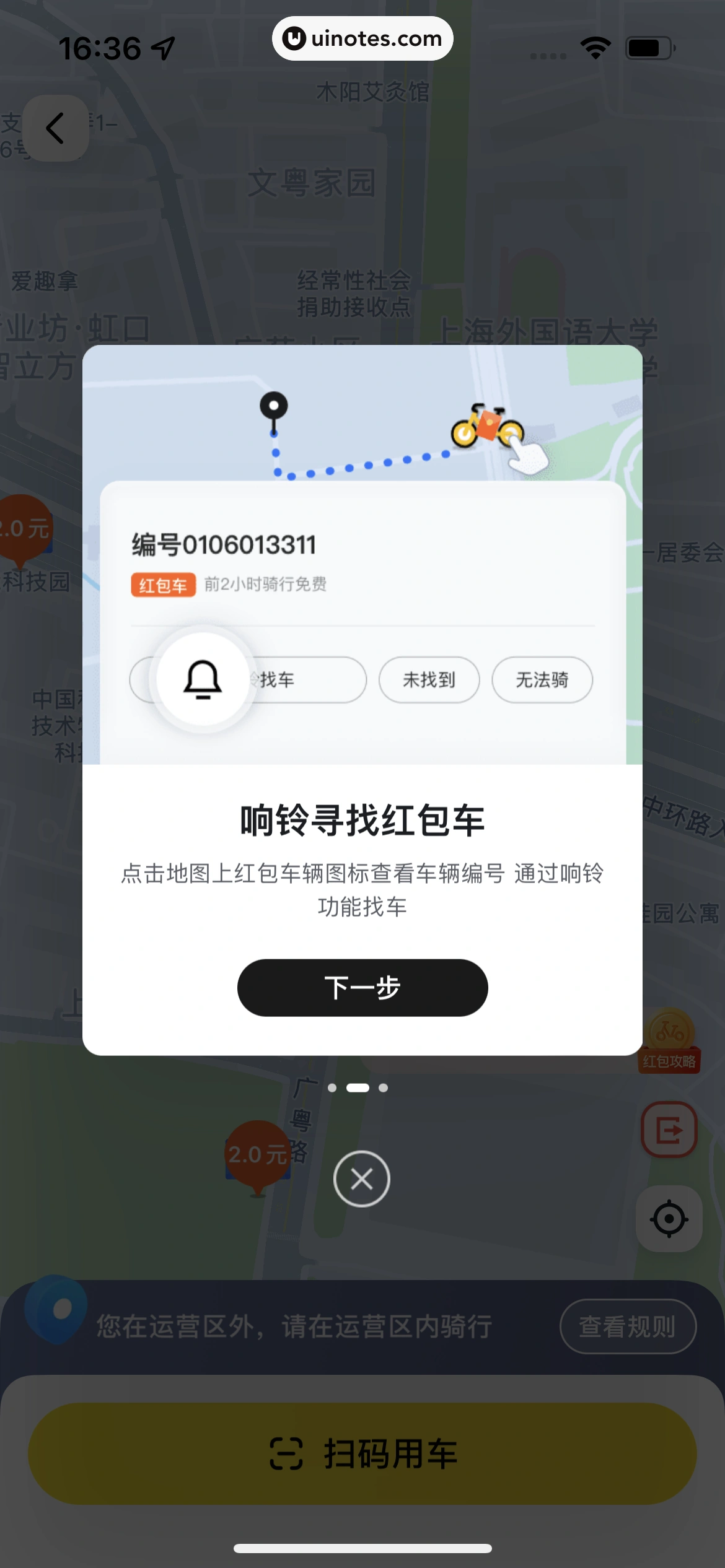725x1568 pixels.
Task: Tap the red exit icon on the map
Action: click(669, 1130)
